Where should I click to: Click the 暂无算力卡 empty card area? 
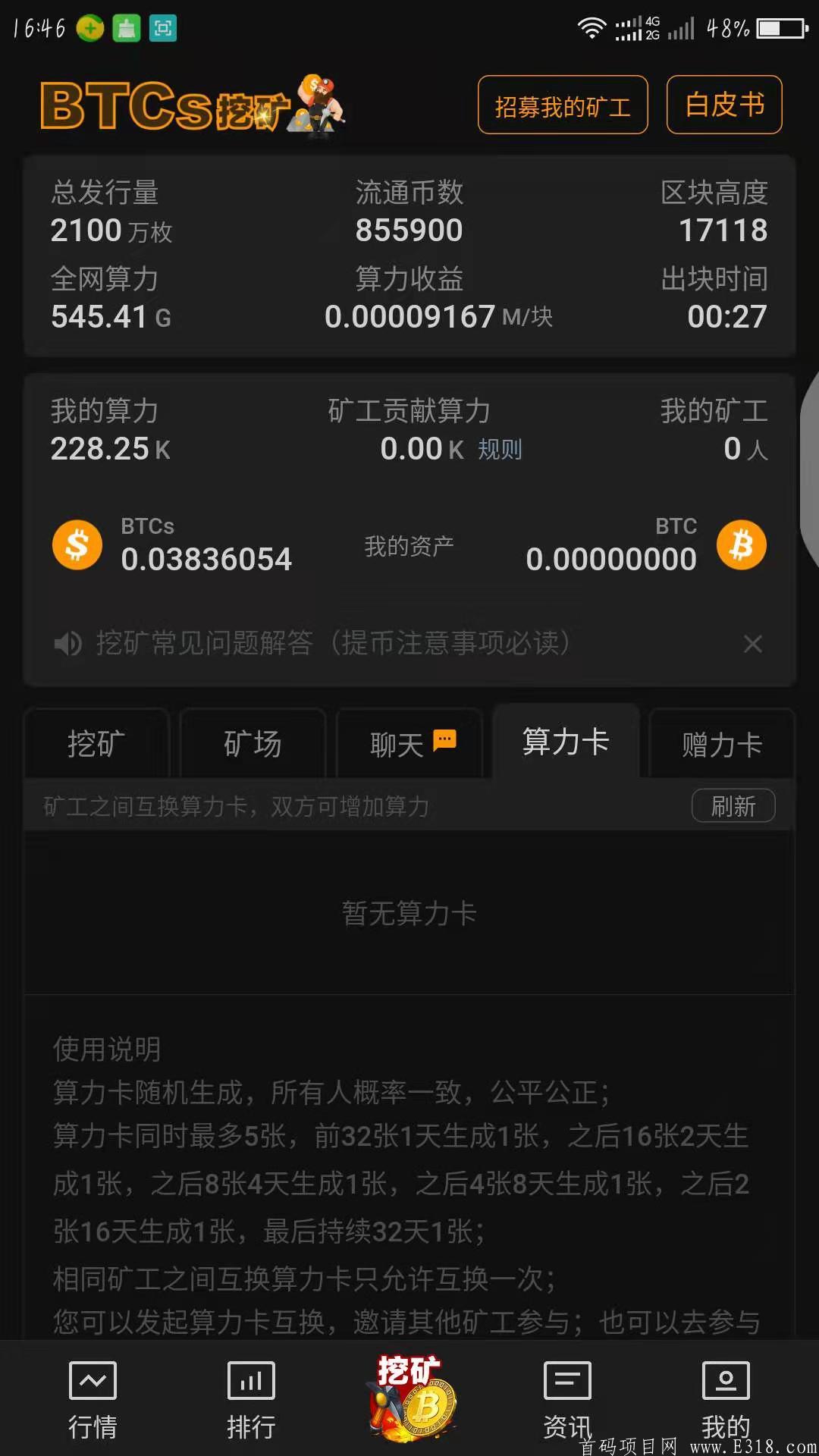[409, 914]
